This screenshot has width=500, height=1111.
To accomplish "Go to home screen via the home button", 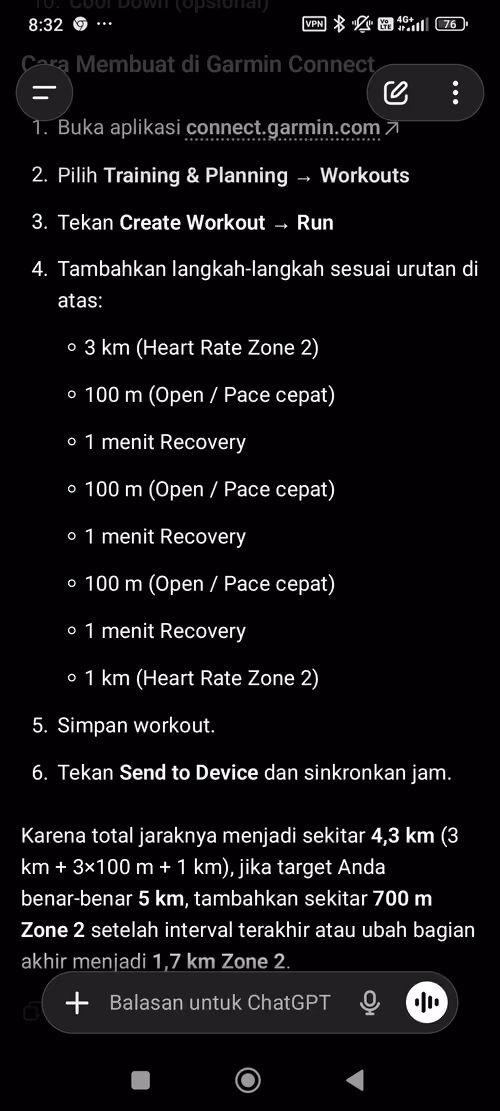I will (x=248, y=1080).
